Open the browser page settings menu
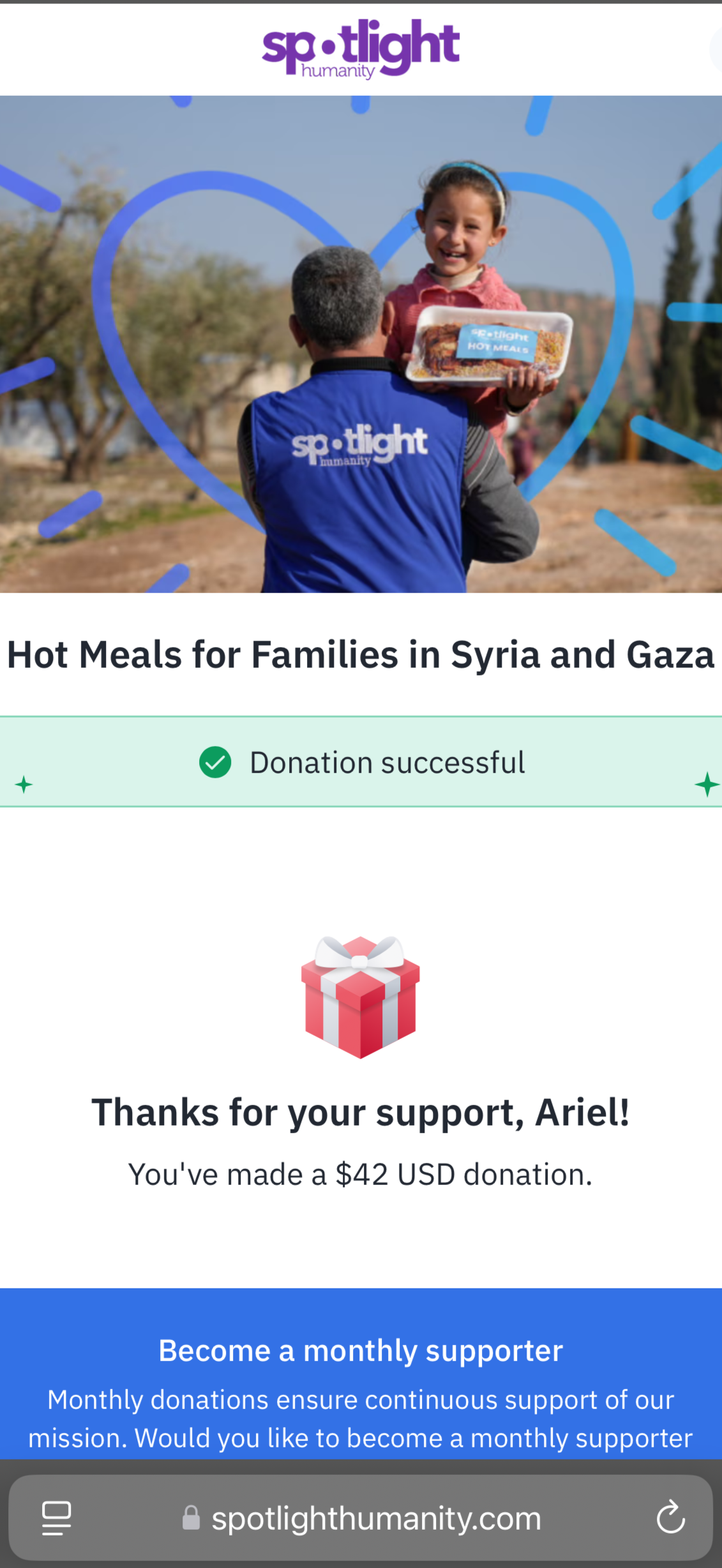Image resolution: width=722 pixels, height=1568 pixels. [56, 1518]
